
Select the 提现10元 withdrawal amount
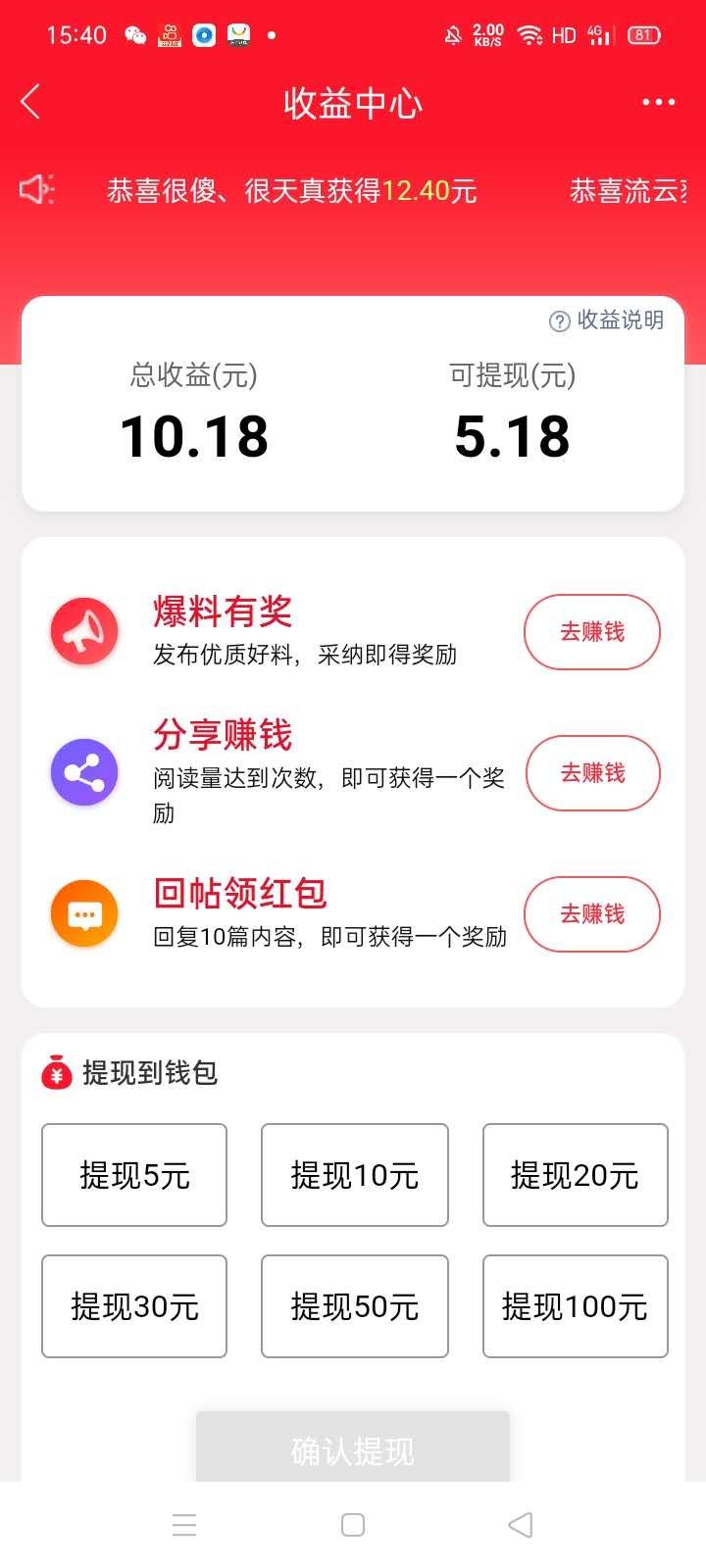pos(355,1175)
